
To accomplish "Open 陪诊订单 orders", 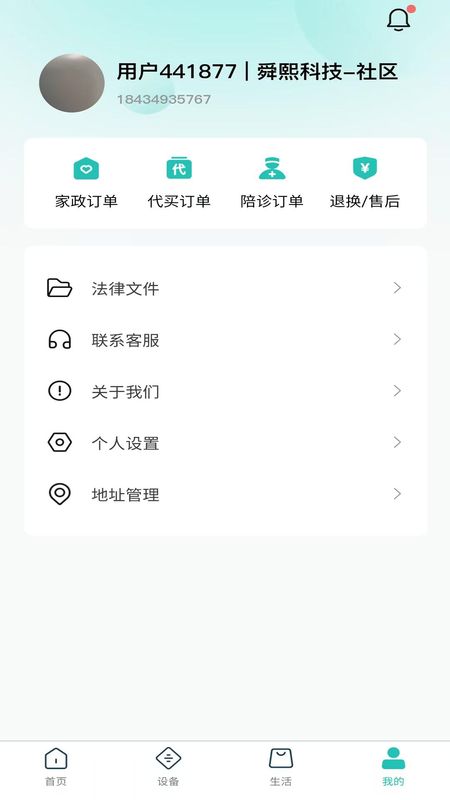I will click(x=272, y=183).
